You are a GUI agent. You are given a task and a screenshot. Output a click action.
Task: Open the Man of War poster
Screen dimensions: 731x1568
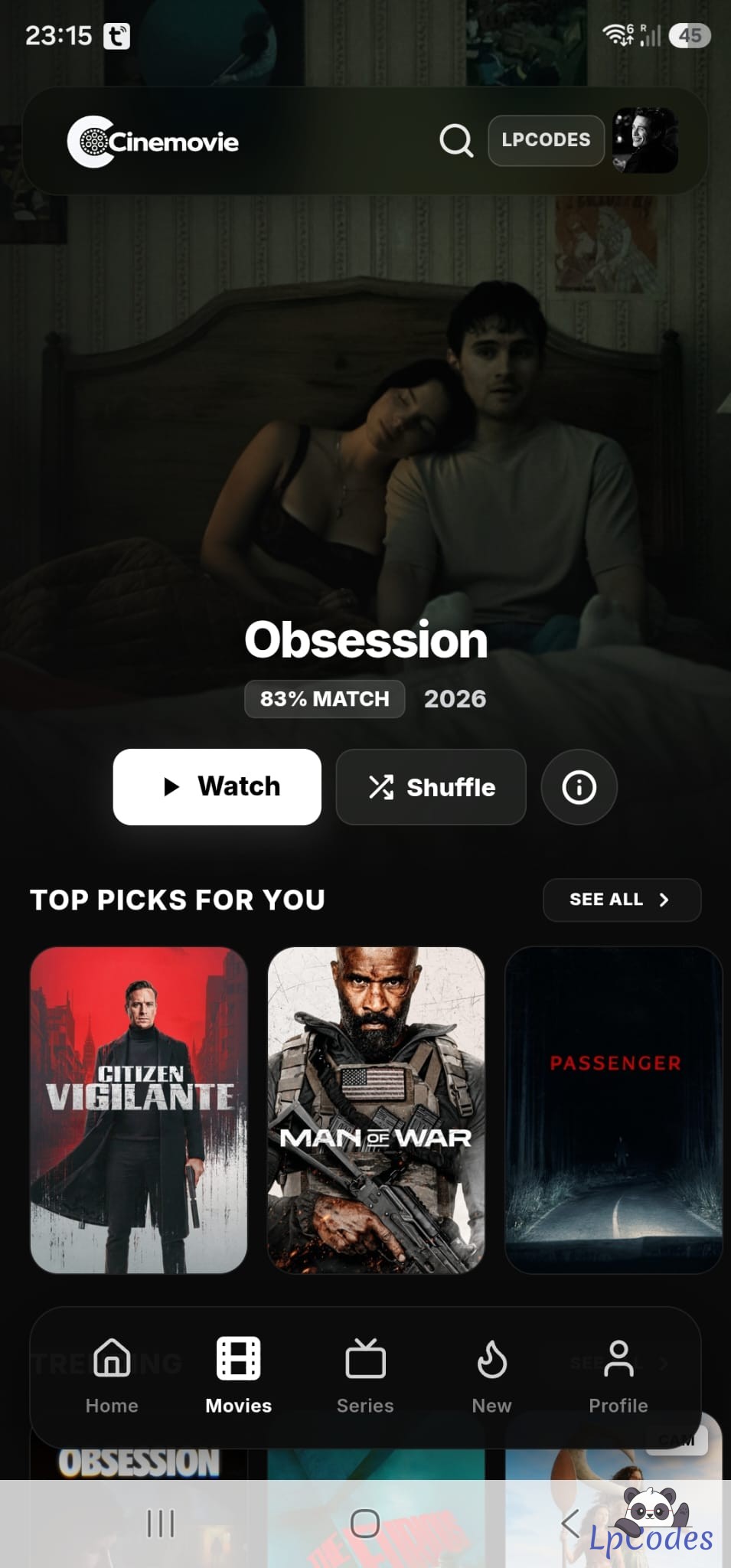point(376,1110)
